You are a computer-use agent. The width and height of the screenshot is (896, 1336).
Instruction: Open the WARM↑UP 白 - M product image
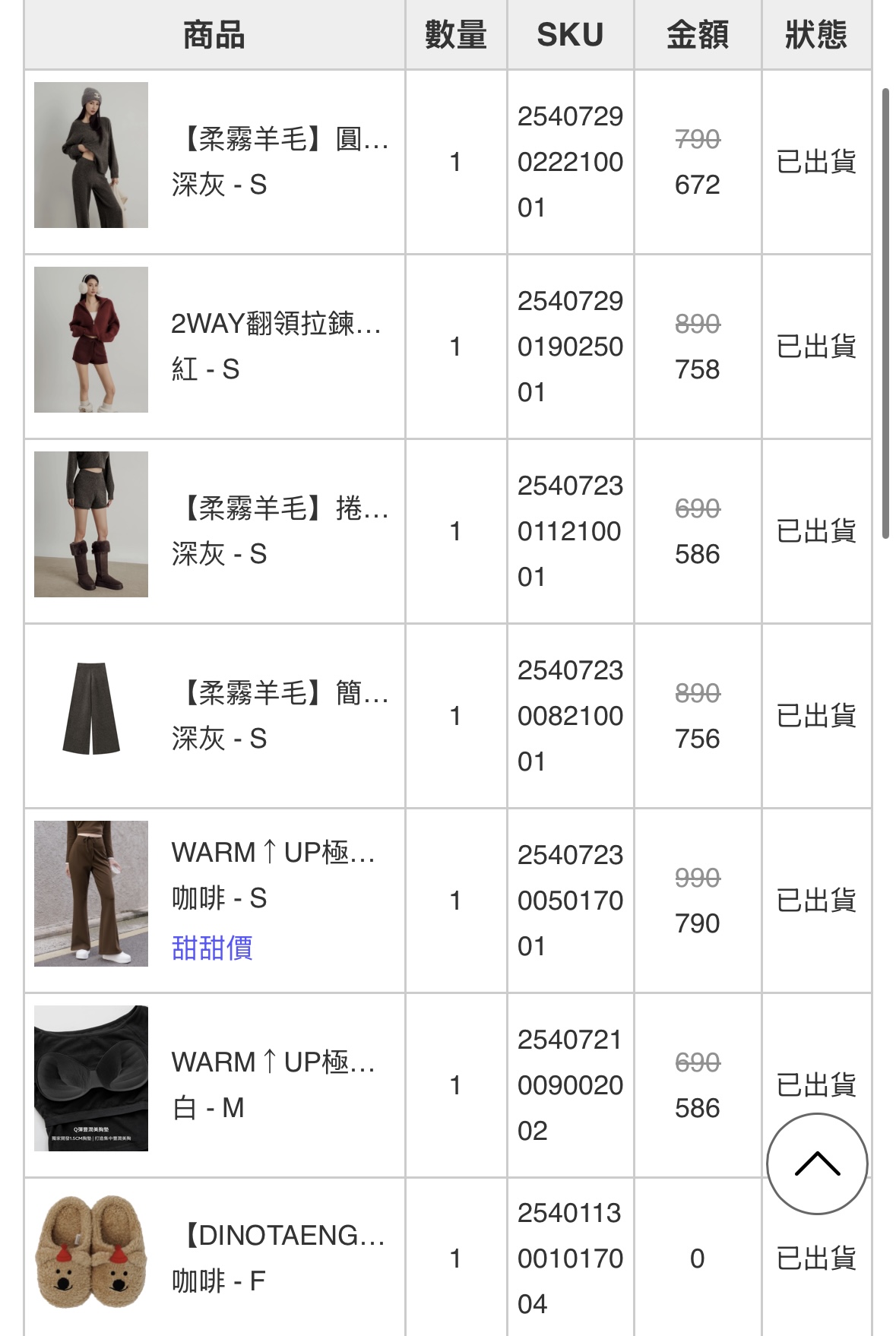pyautogui.click(x=91, y=1078)
